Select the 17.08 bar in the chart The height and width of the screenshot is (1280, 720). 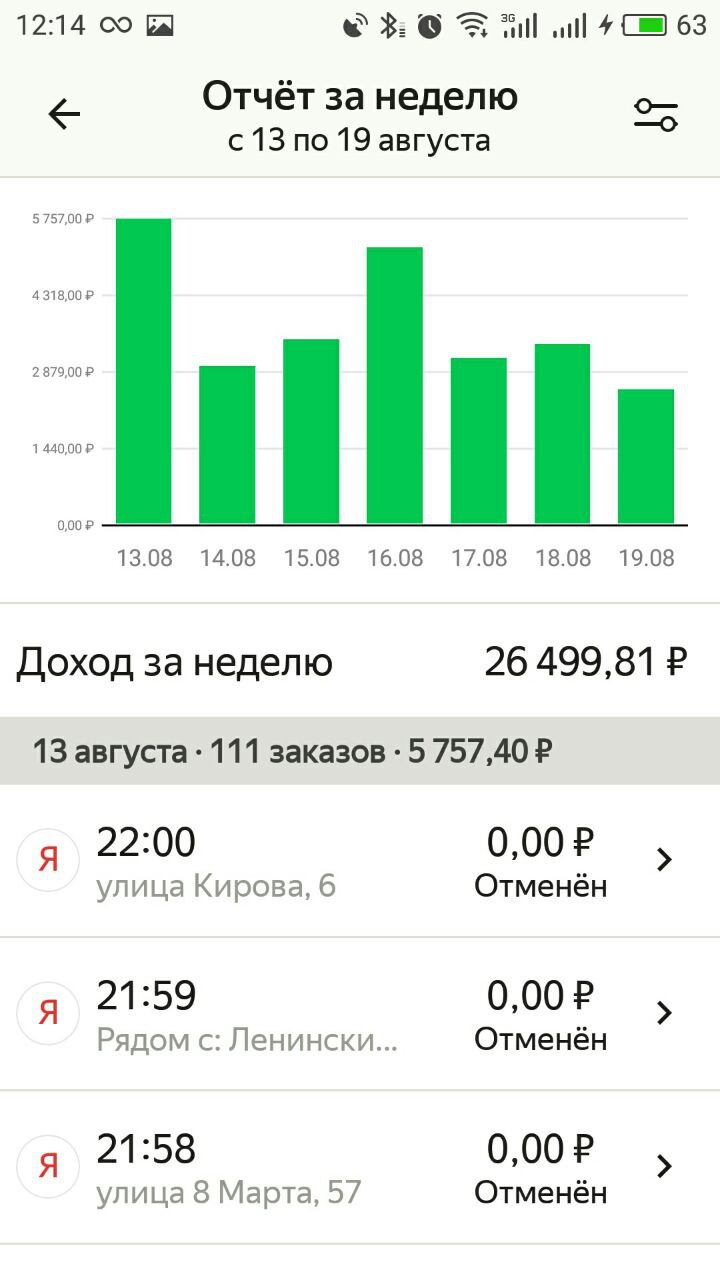(x=479, y=441)
